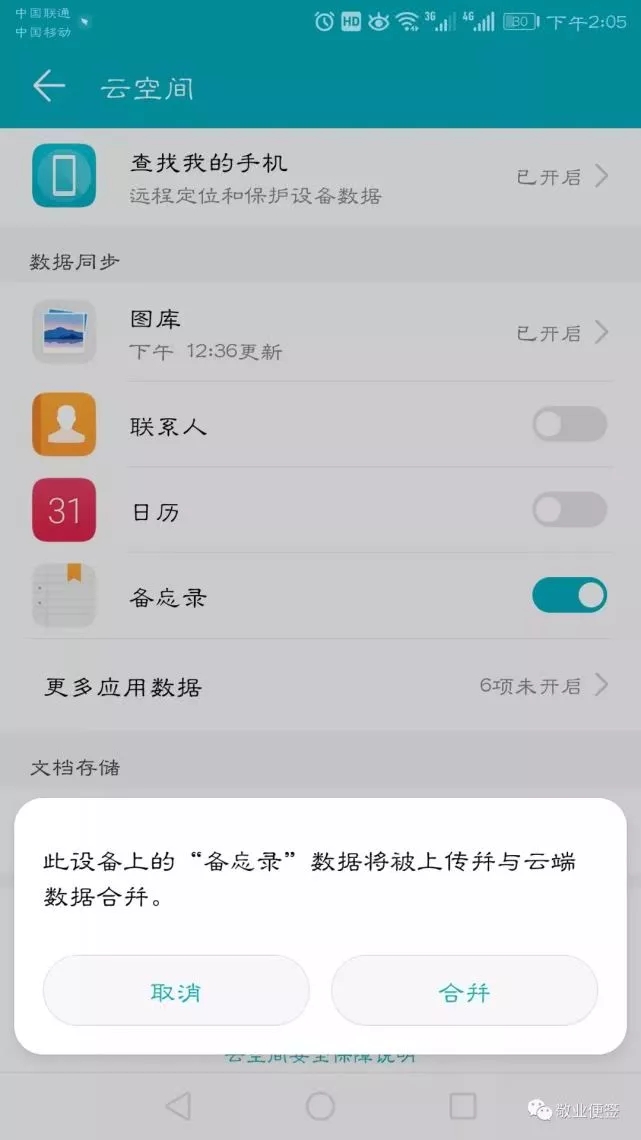Open the 图库 sync settings
This screenshot has height=1140, width=641.
click(x=320, y=332)
